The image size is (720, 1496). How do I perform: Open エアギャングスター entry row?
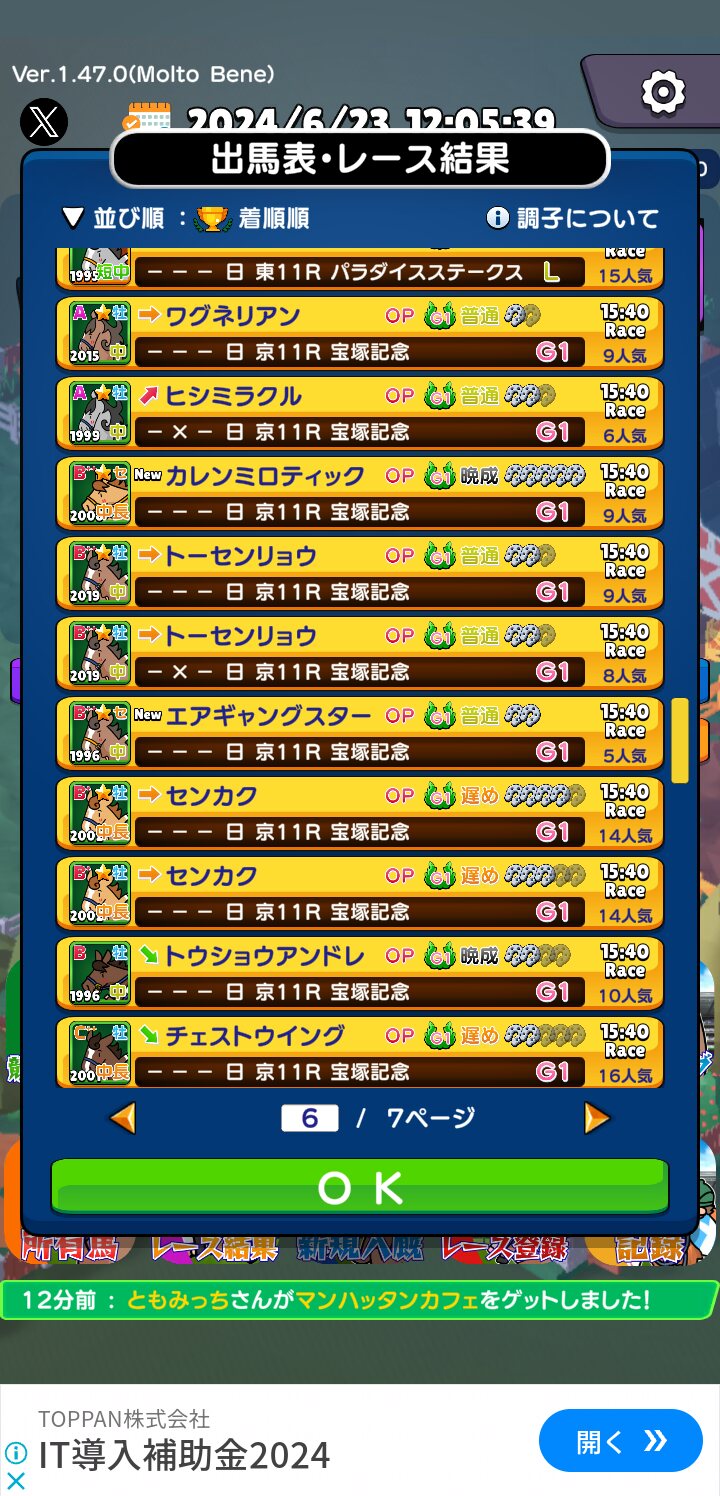pos(360,733)
